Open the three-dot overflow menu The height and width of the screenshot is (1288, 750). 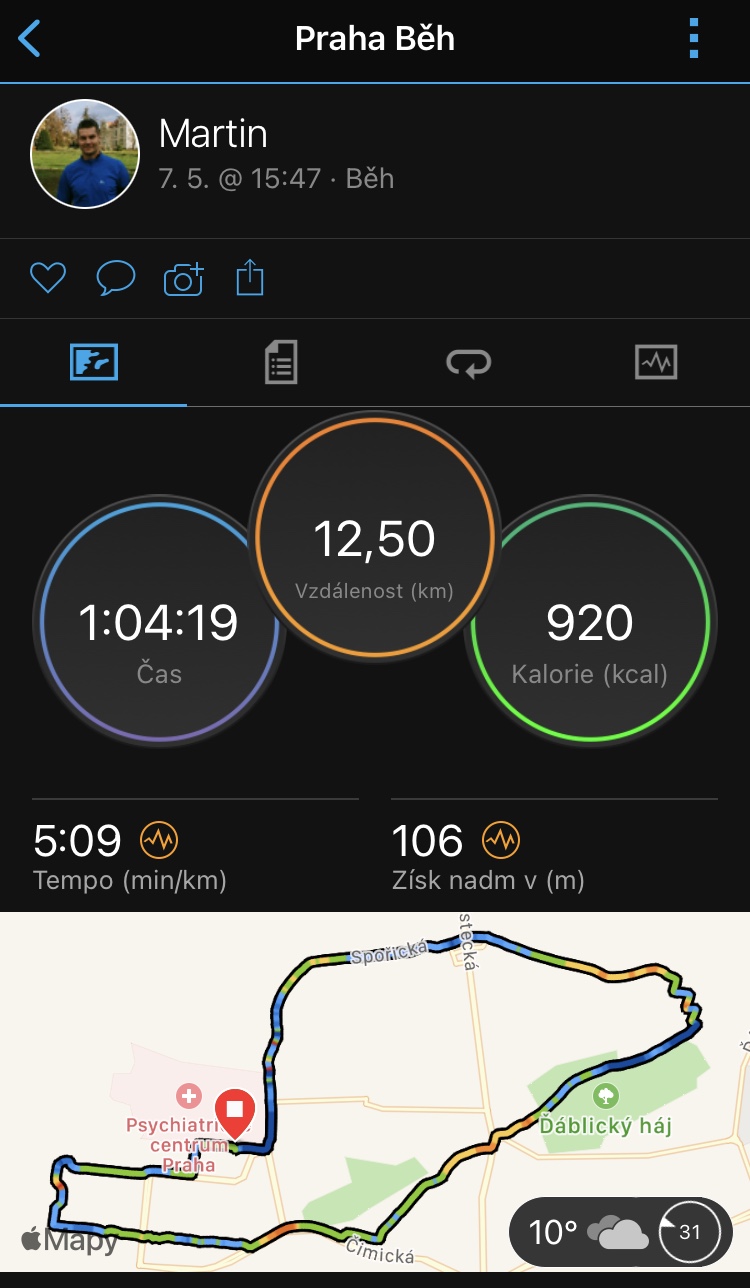(x=694, y=39)
